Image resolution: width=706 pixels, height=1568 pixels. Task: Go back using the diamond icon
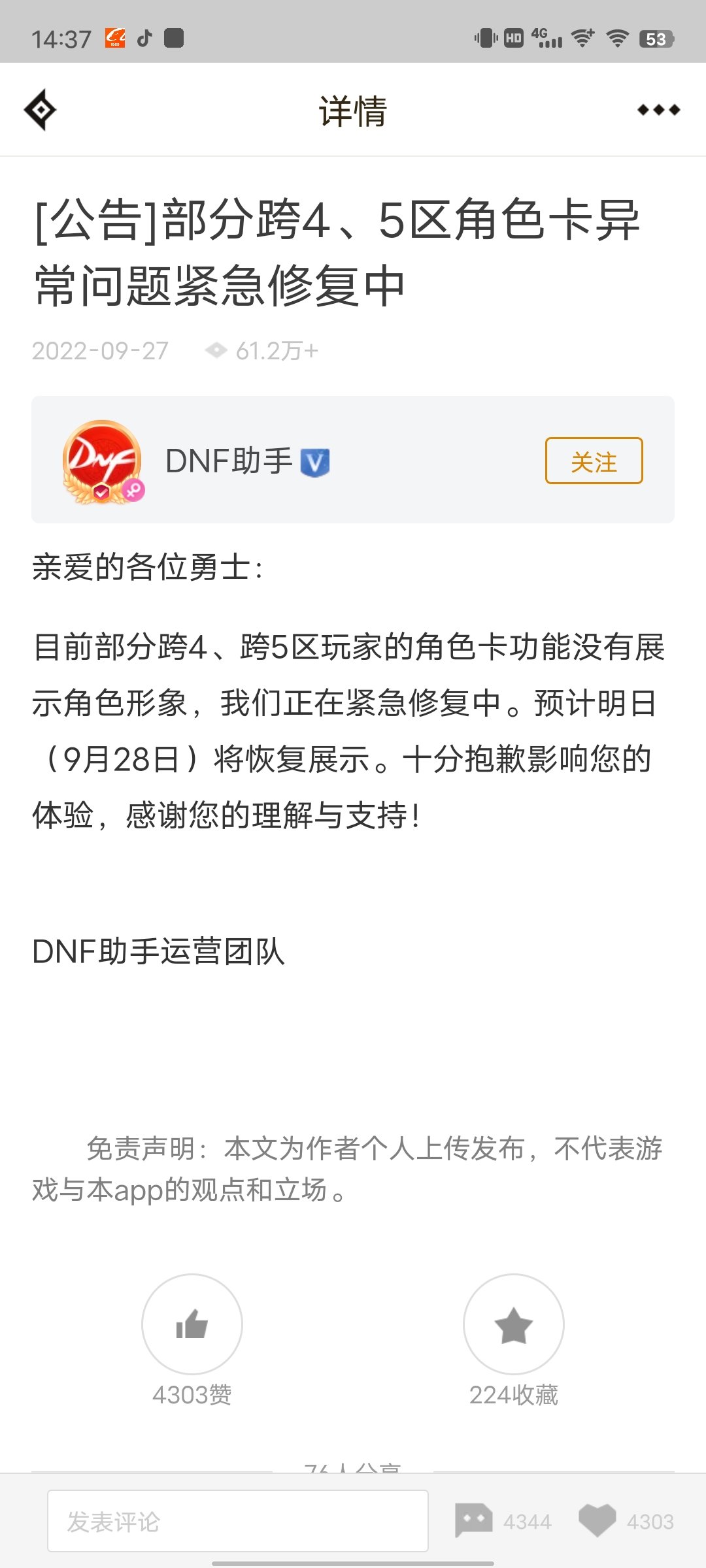pos(40,110)
